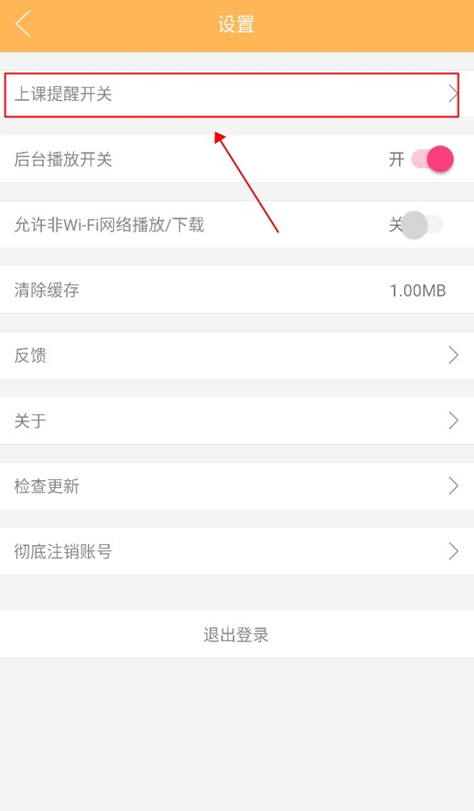Open the 上课提醒开关 setting
The image size is (474, 811).
[237, 94]
